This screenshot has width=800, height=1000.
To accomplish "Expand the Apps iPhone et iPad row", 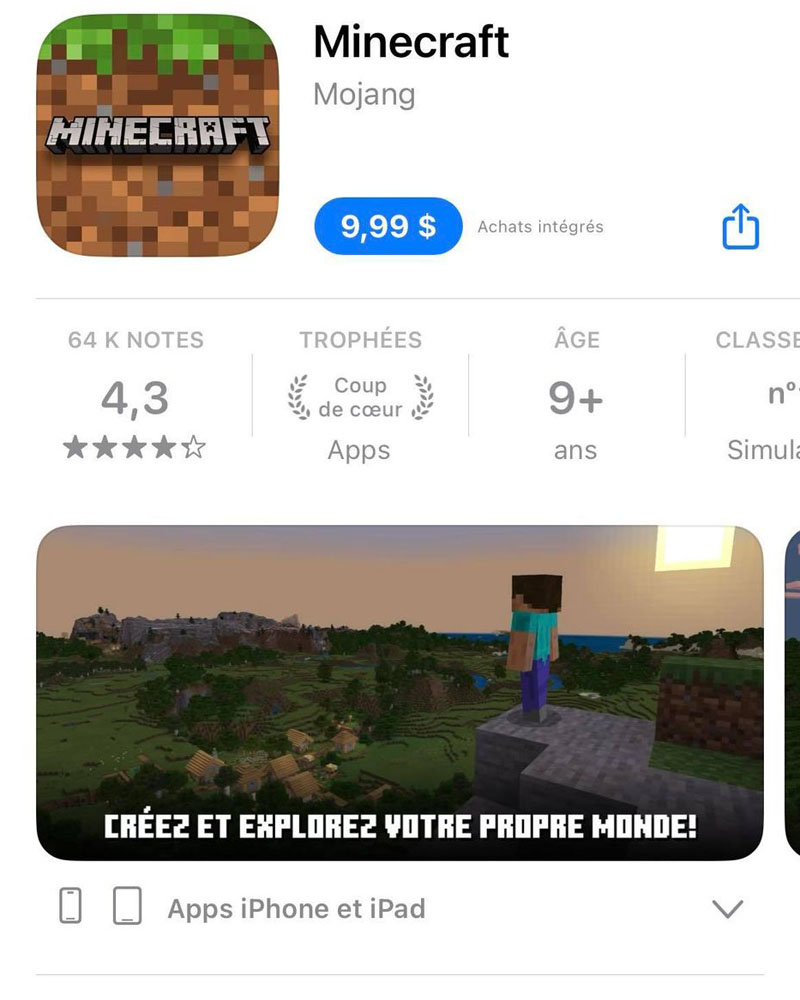I will (726, 908).
